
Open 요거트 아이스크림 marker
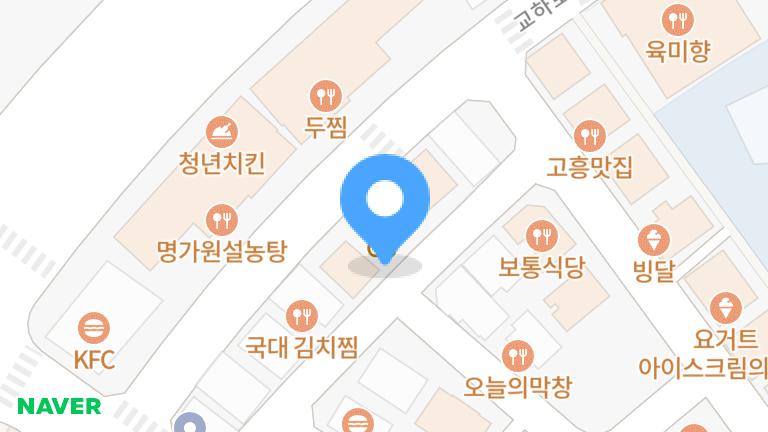tap(721, 307)
